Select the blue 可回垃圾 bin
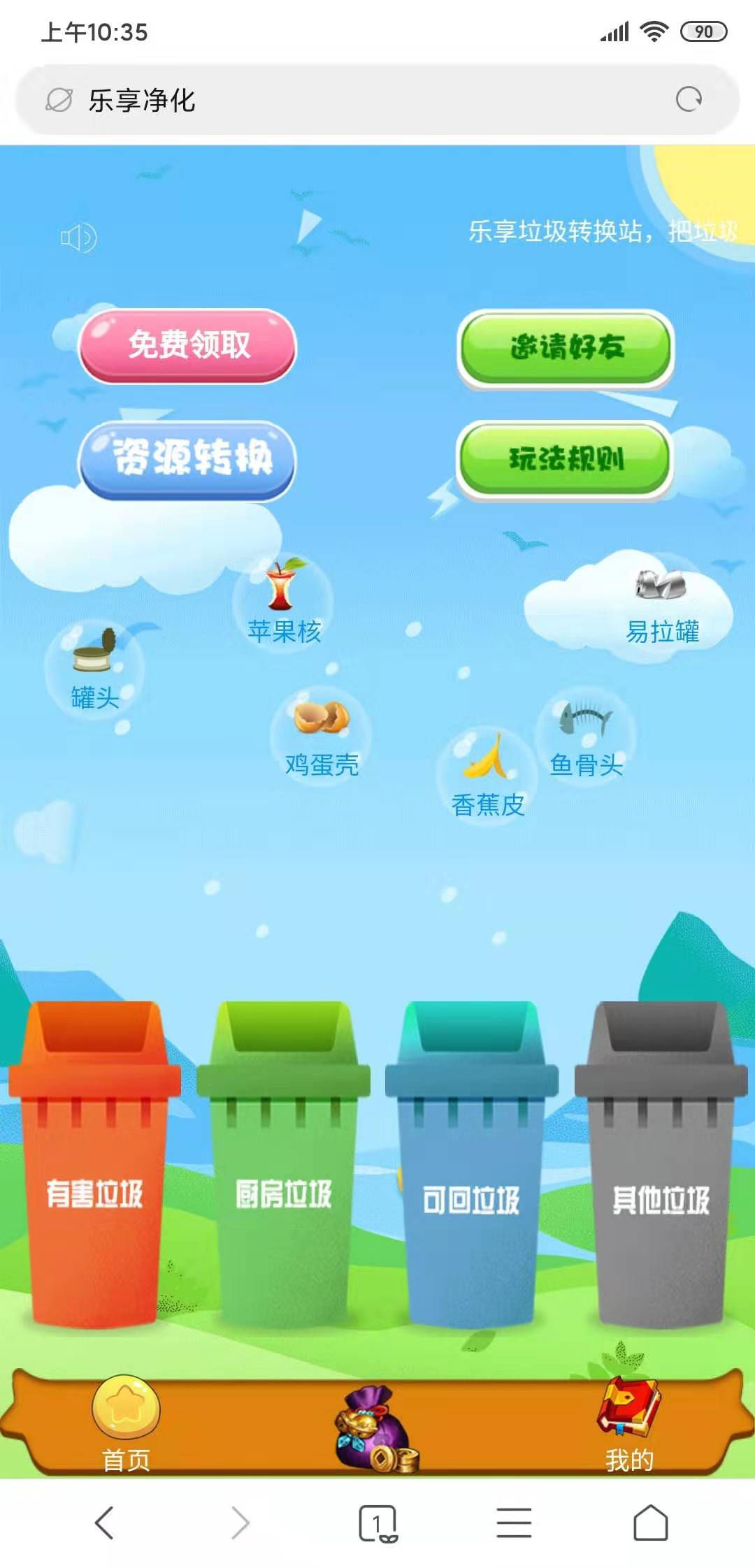 (472, 1163)
